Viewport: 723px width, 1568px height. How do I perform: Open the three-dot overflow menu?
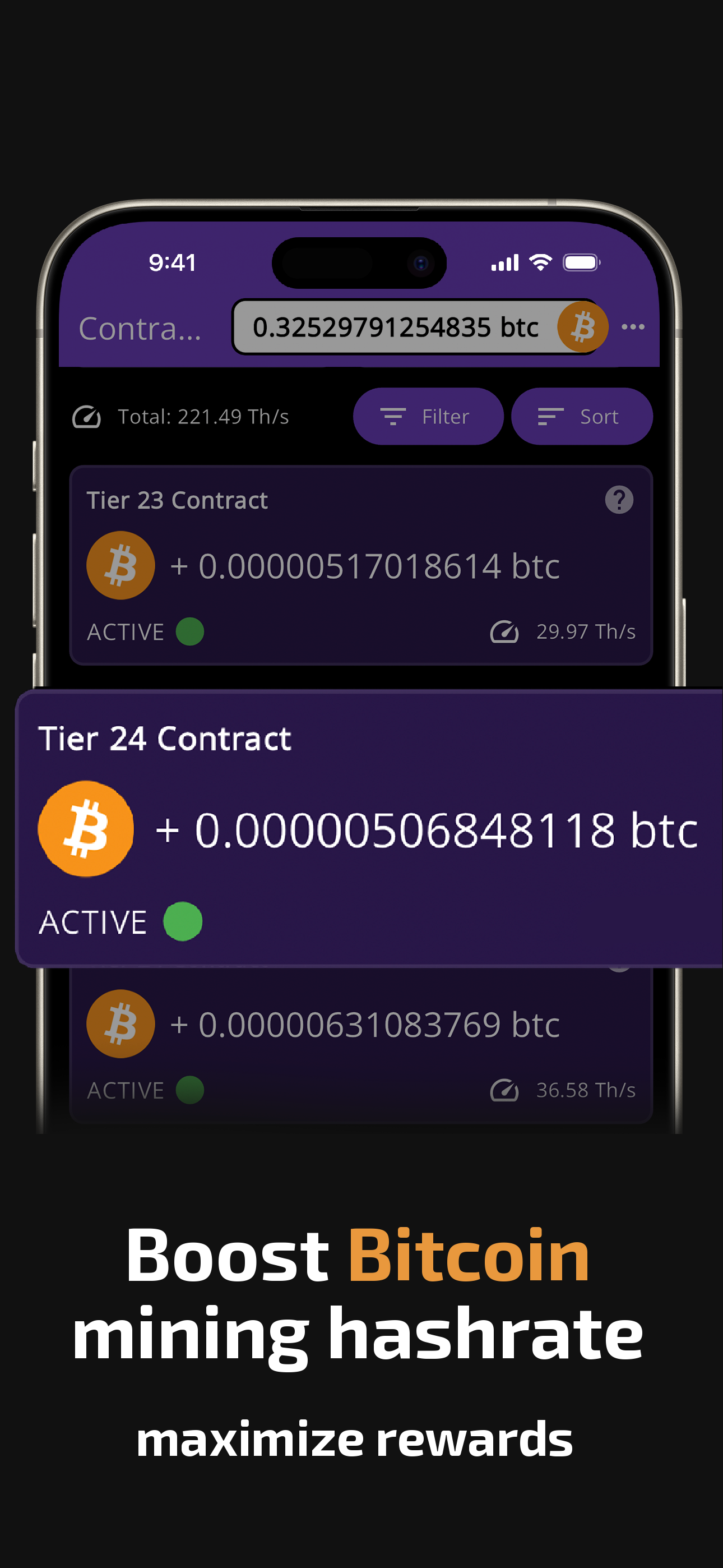(x=633, y=327)
